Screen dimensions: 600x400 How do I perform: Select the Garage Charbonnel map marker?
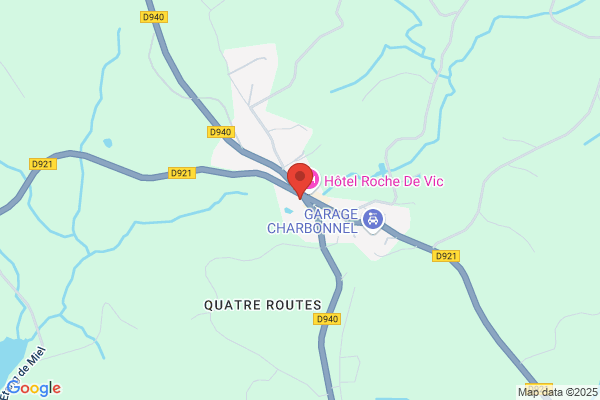click(x=373, y=220)
